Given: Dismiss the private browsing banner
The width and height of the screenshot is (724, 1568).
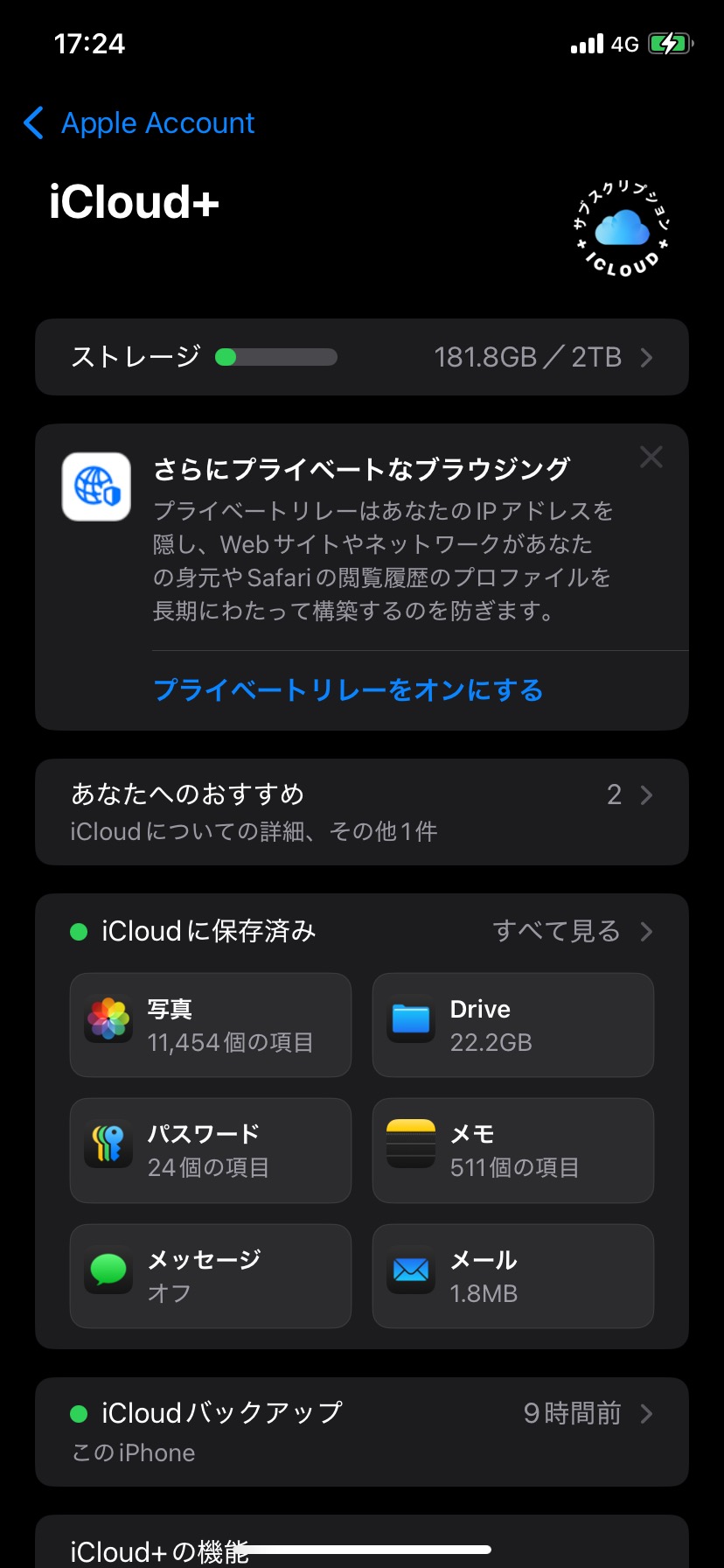Looking at the screenshot, I should point(651,457).
